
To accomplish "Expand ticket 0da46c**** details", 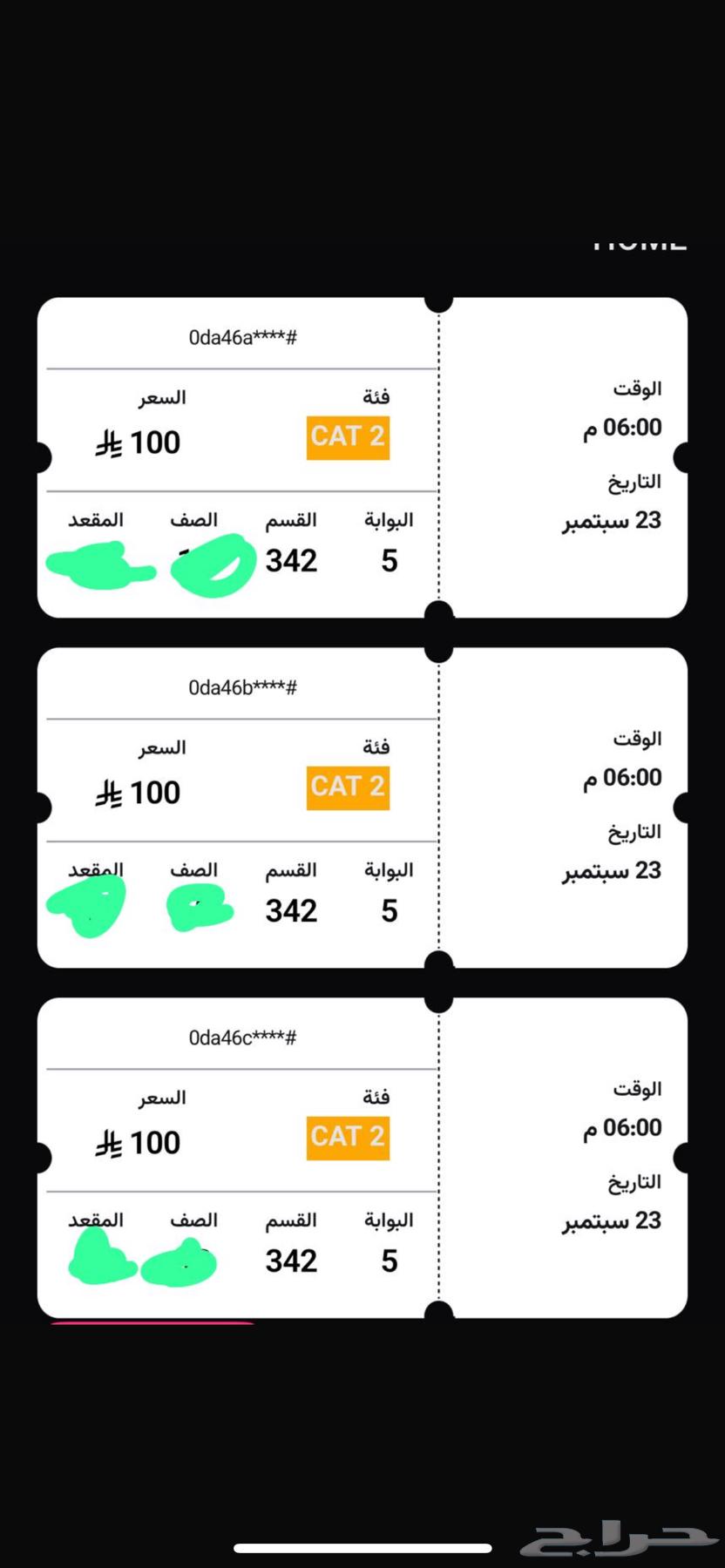I will [244, 1037].
